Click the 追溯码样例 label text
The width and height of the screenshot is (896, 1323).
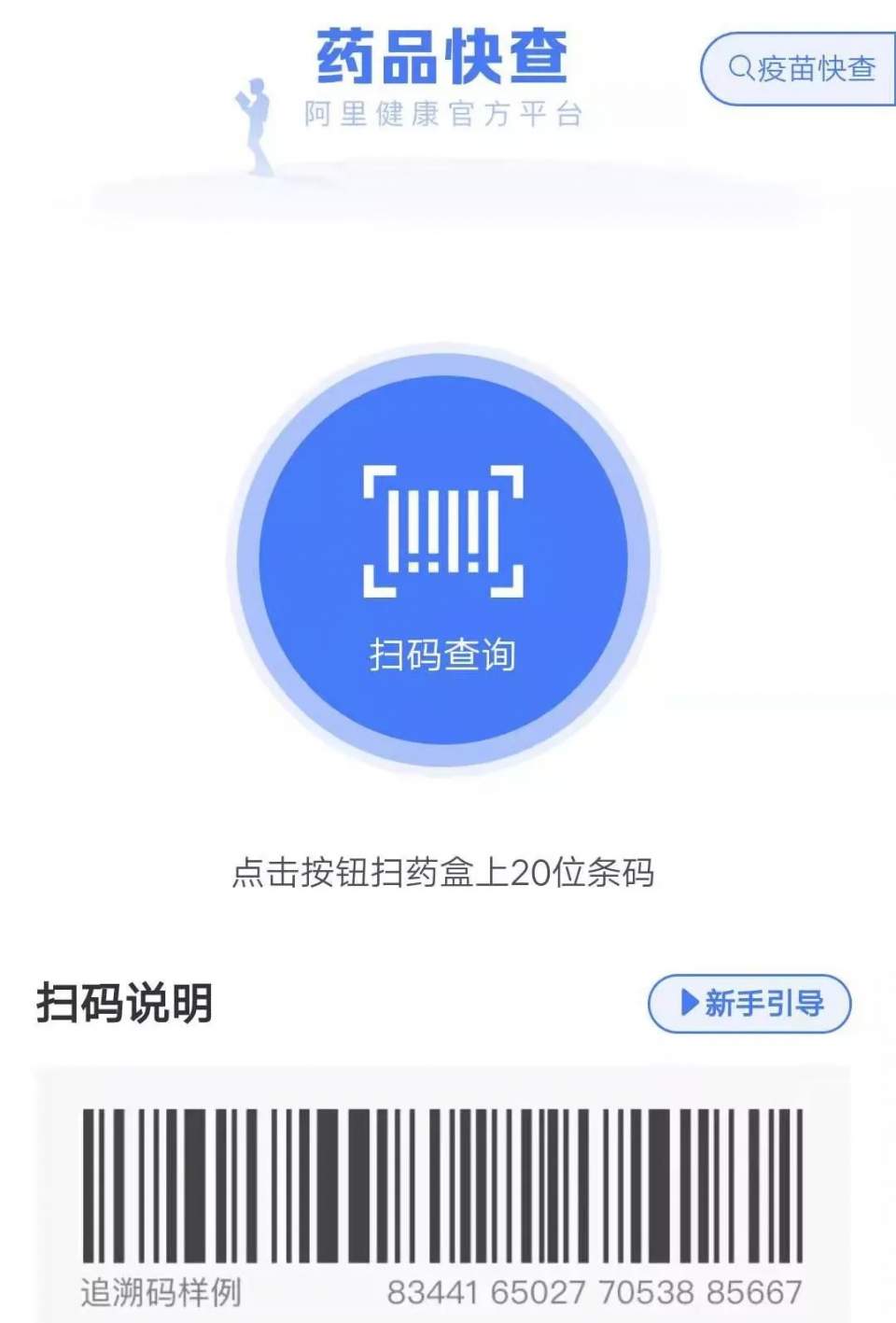157,1293
